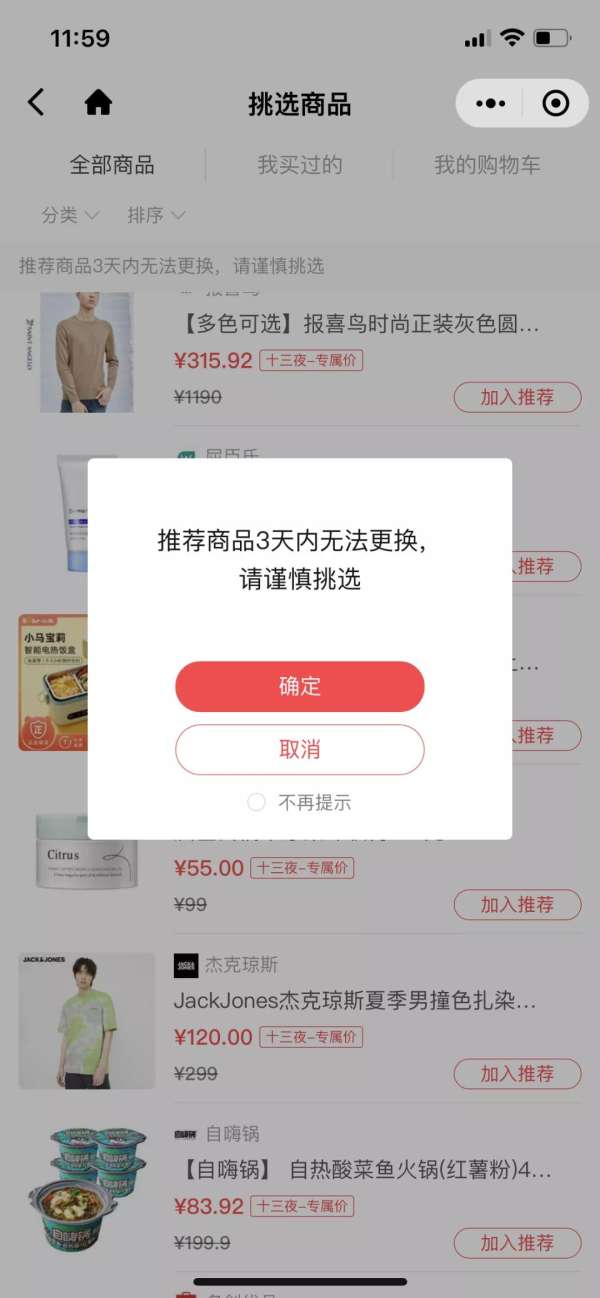Switch to 全部商品 tab
The image size is (600, 1298).
tap(112, 165)
